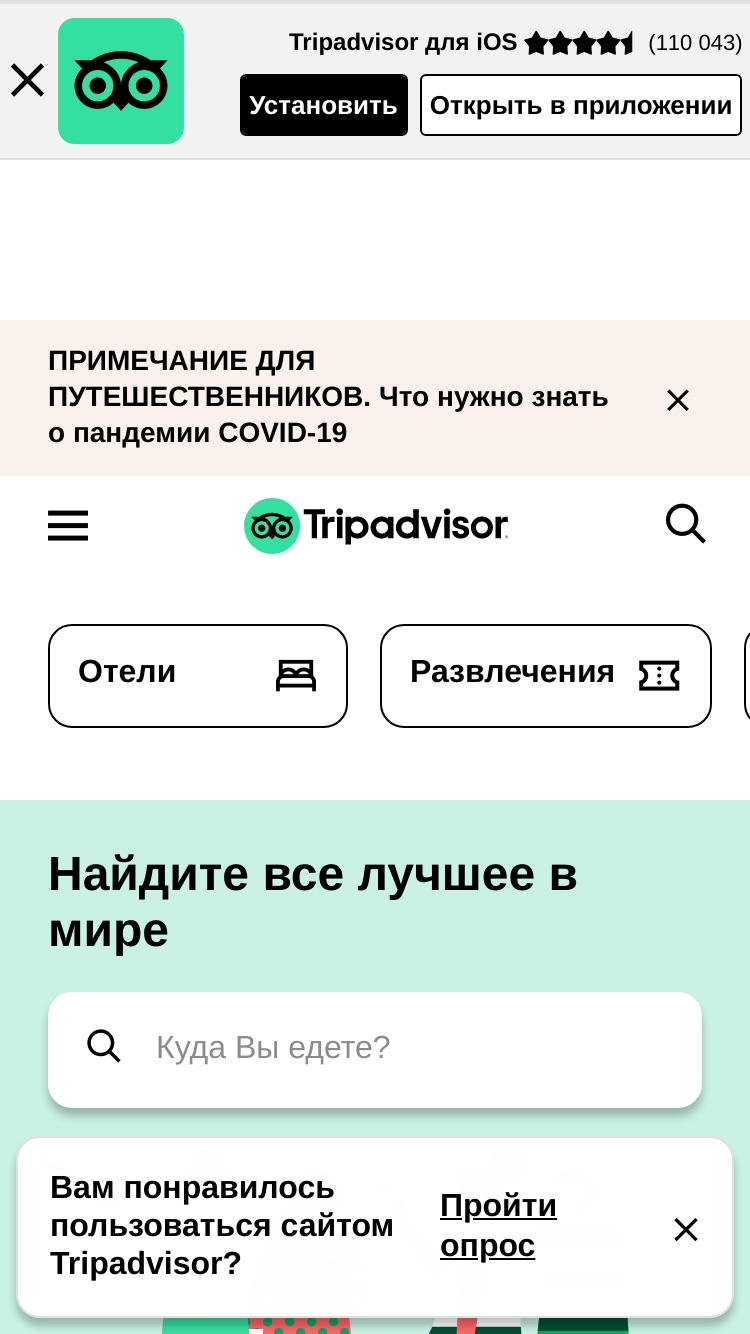This screenshot has width=750, height=1334.
Task: Open the Отели category
Action: [x=198, y=676]
